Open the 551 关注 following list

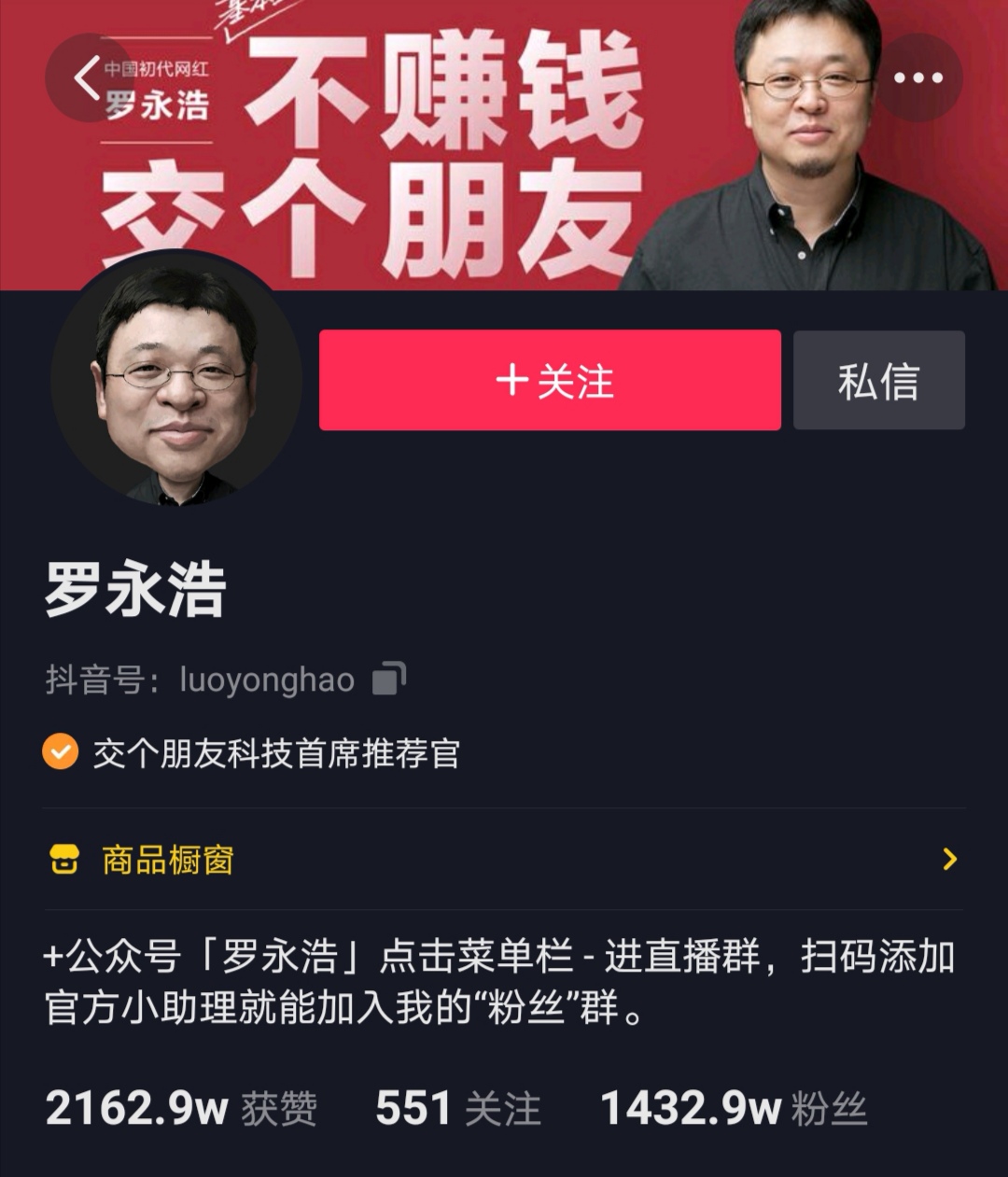tap(457, 1109)
